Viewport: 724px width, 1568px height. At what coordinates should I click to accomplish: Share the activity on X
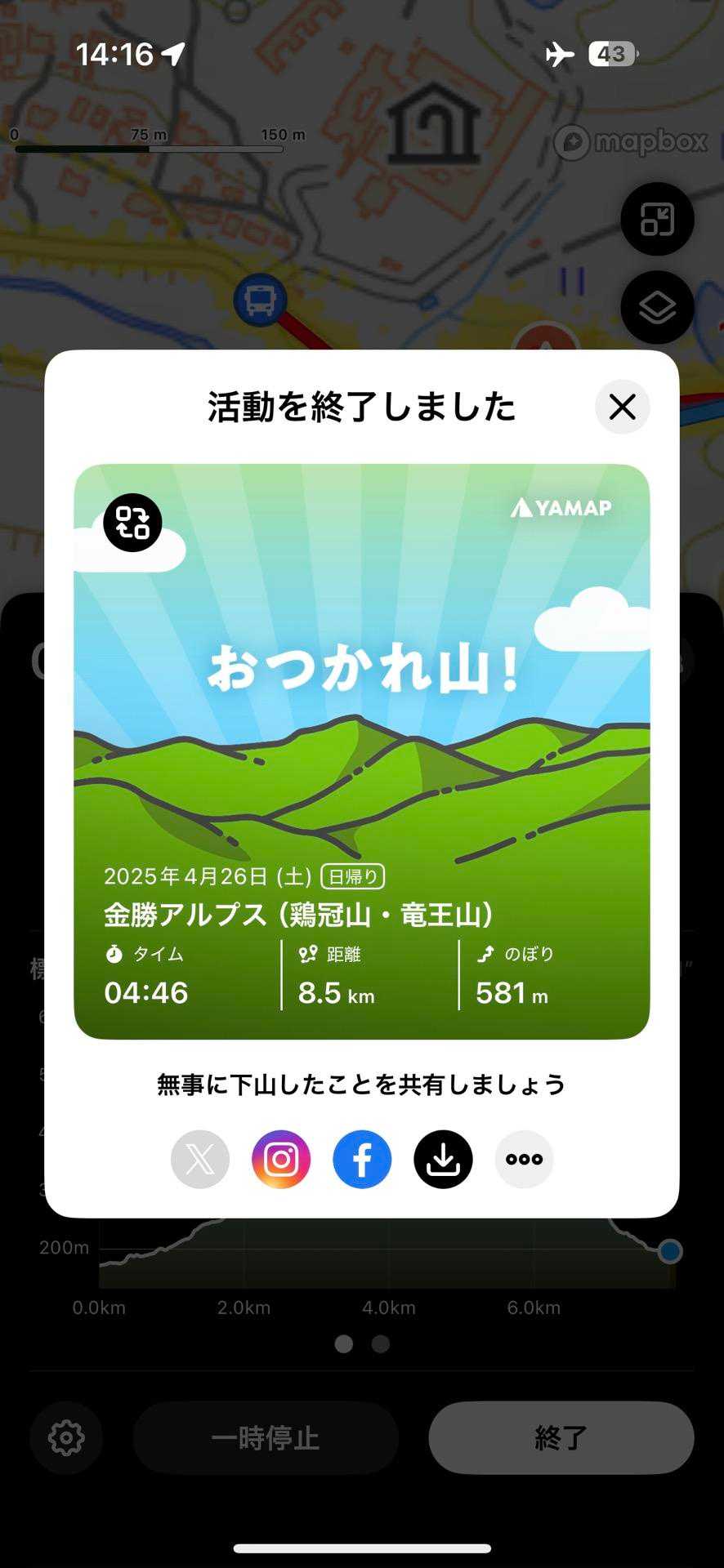pyautogui.click(x=200, y=1159)
